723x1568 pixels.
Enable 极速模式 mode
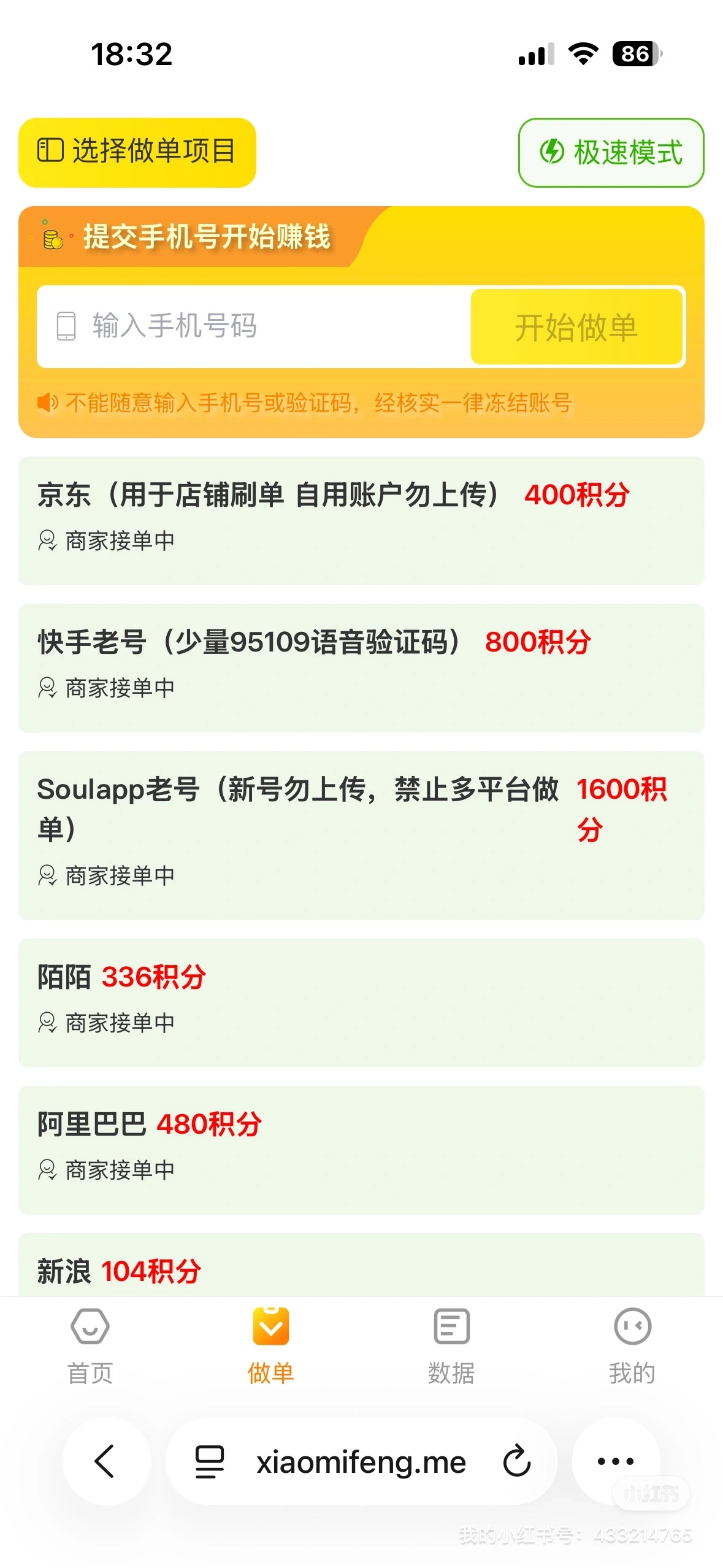coord(611,153)
